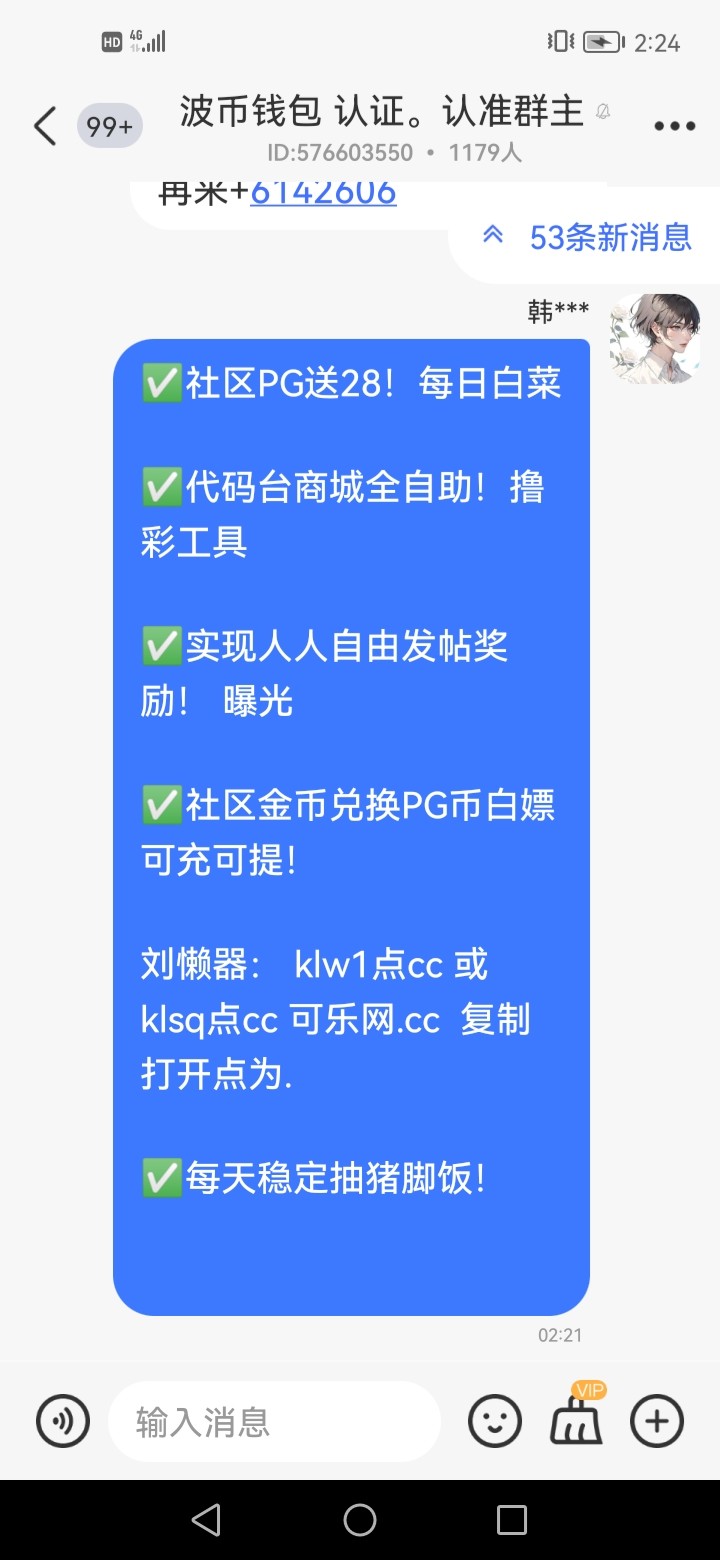
Task: Jump to the 53条新消息 new messages
Action: pos(610,237)
